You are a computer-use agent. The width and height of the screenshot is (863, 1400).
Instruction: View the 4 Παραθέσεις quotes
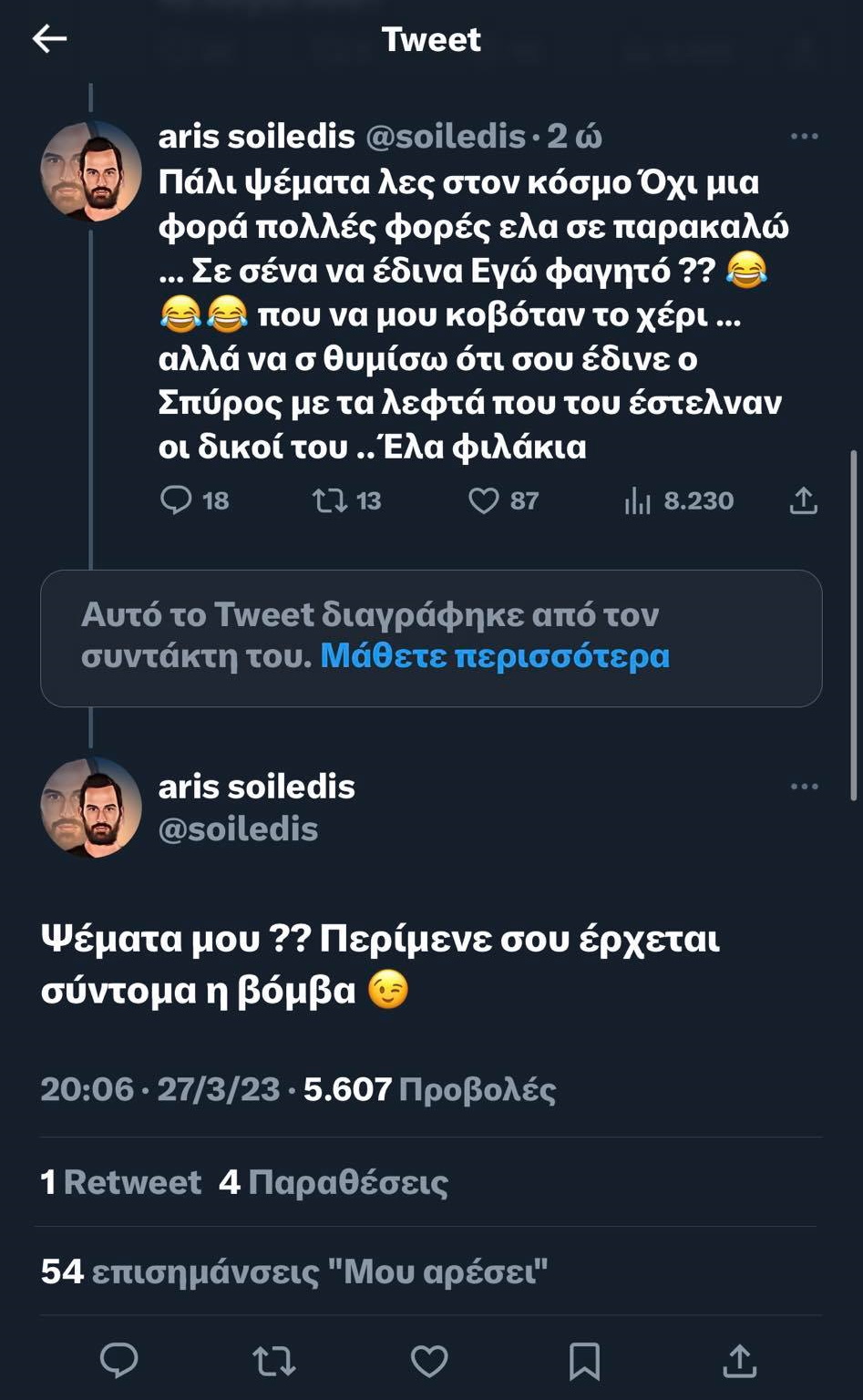[x=334, y=1182]
